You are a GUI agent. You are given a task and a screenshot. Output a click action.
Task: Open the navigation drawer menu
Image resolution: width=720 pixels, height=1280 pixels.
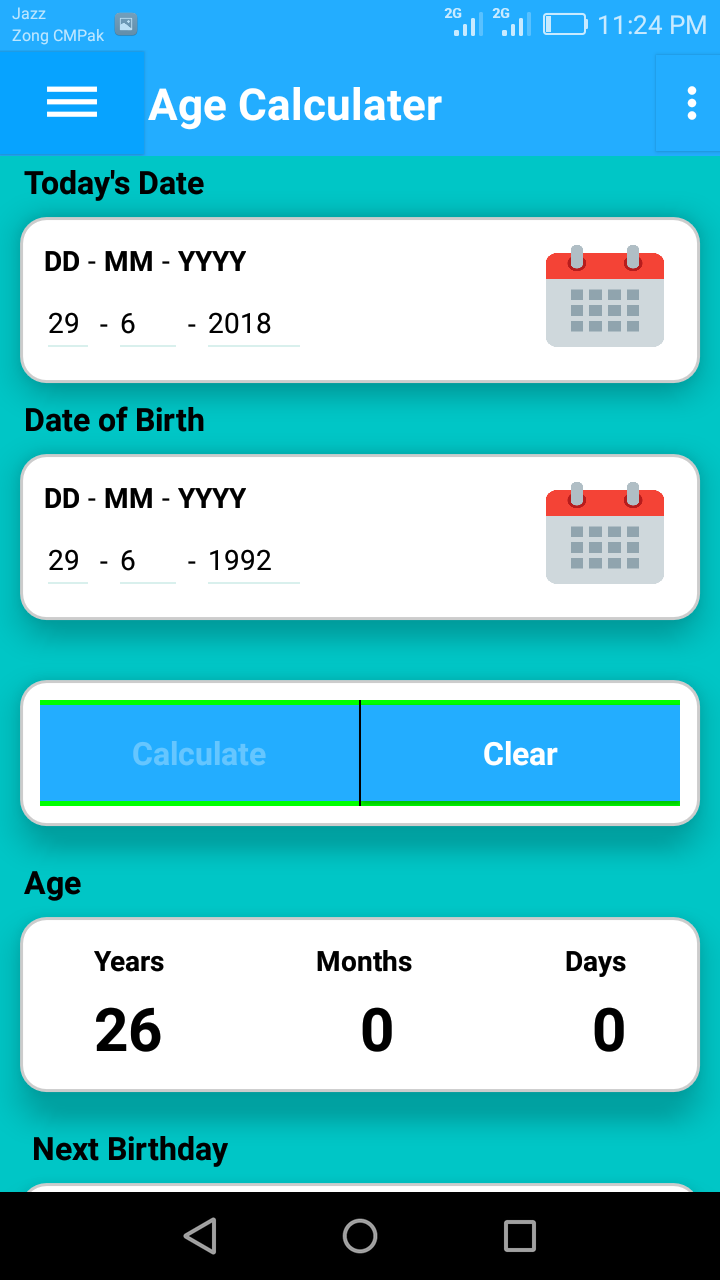click(71, 103)
